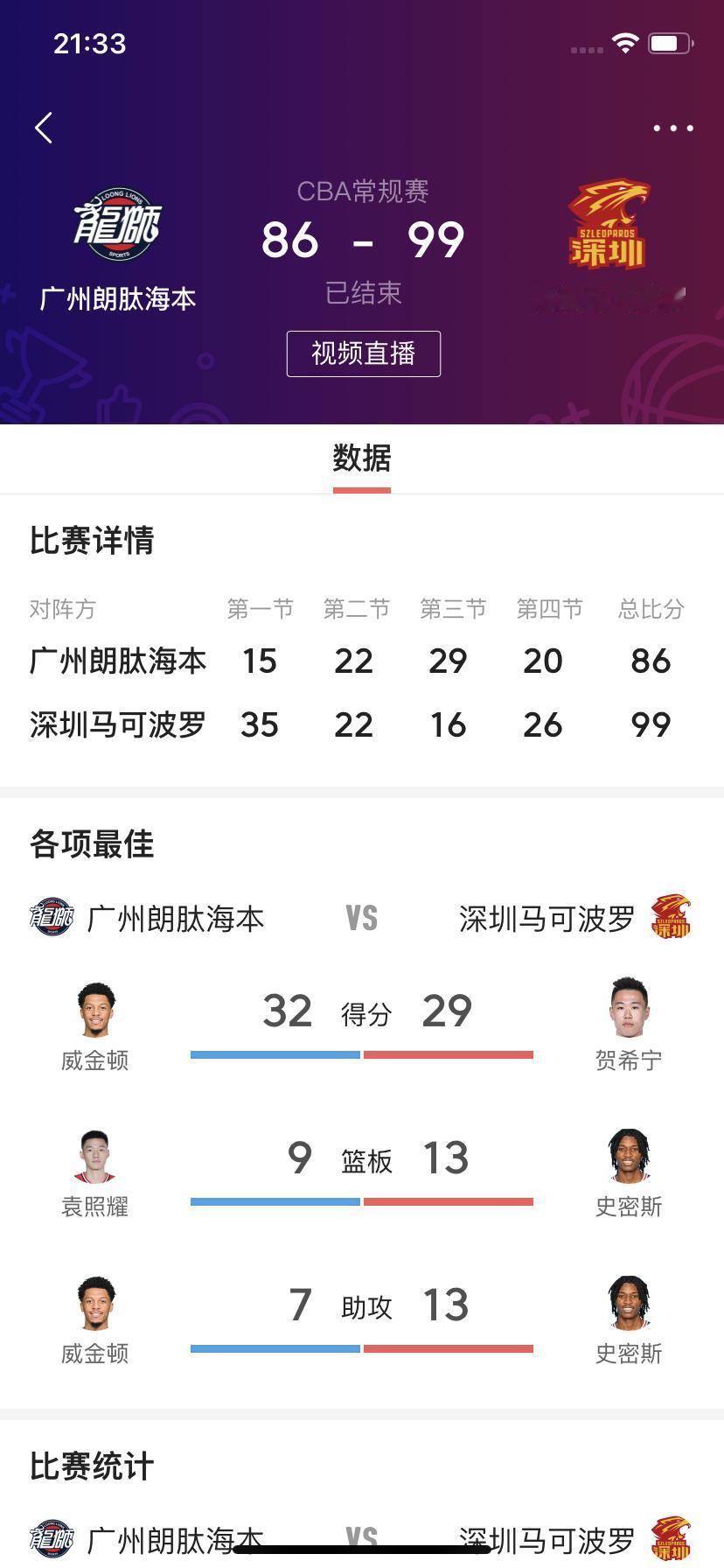The height and width of the screenshot is (1568, 724).
Task: Tap the red rebounds bar beside 史密斯
Action: pyautogui.click(x=448, y=1204)
